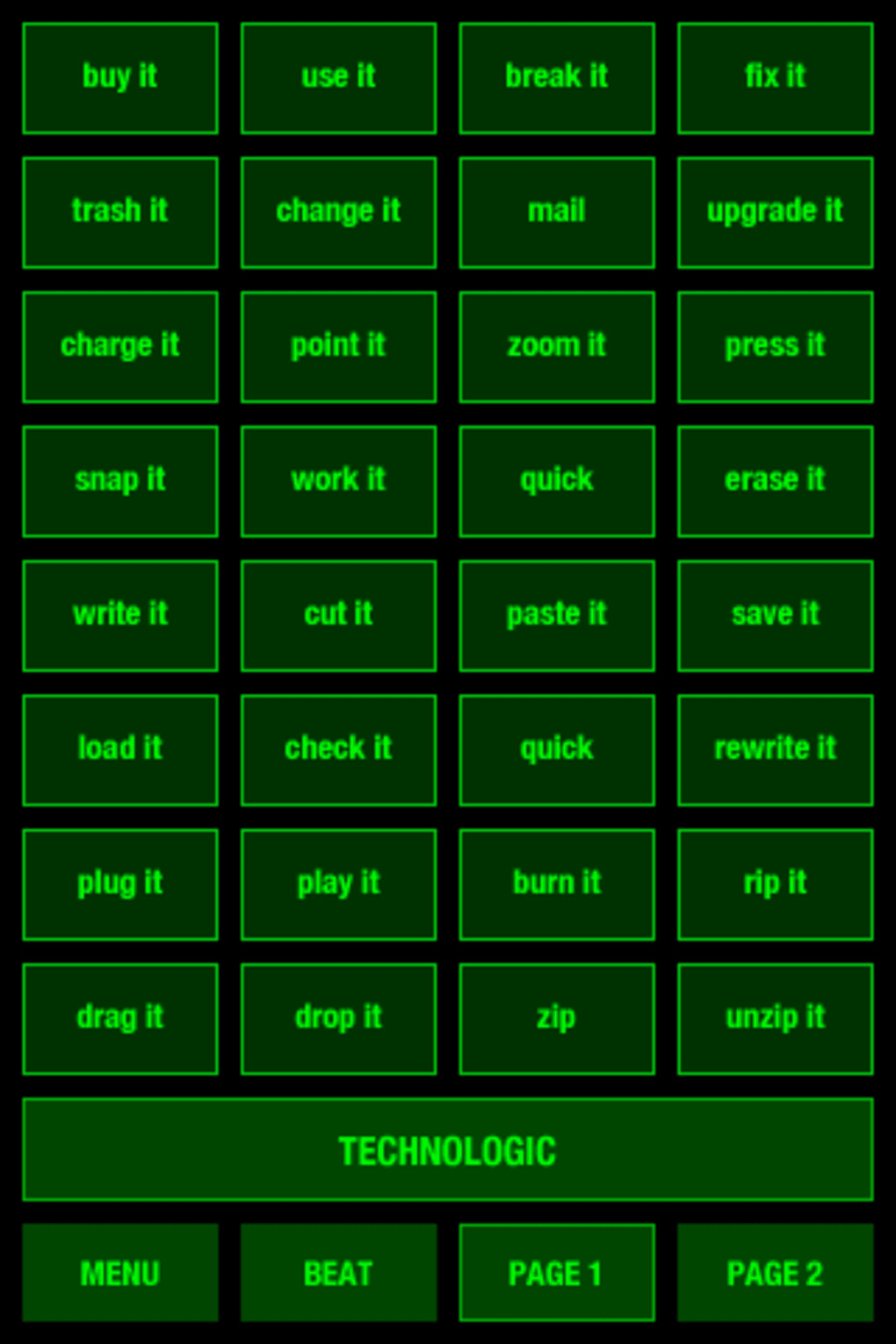
Task: Tap the 'paste it' button
Action: click(557, 616)
